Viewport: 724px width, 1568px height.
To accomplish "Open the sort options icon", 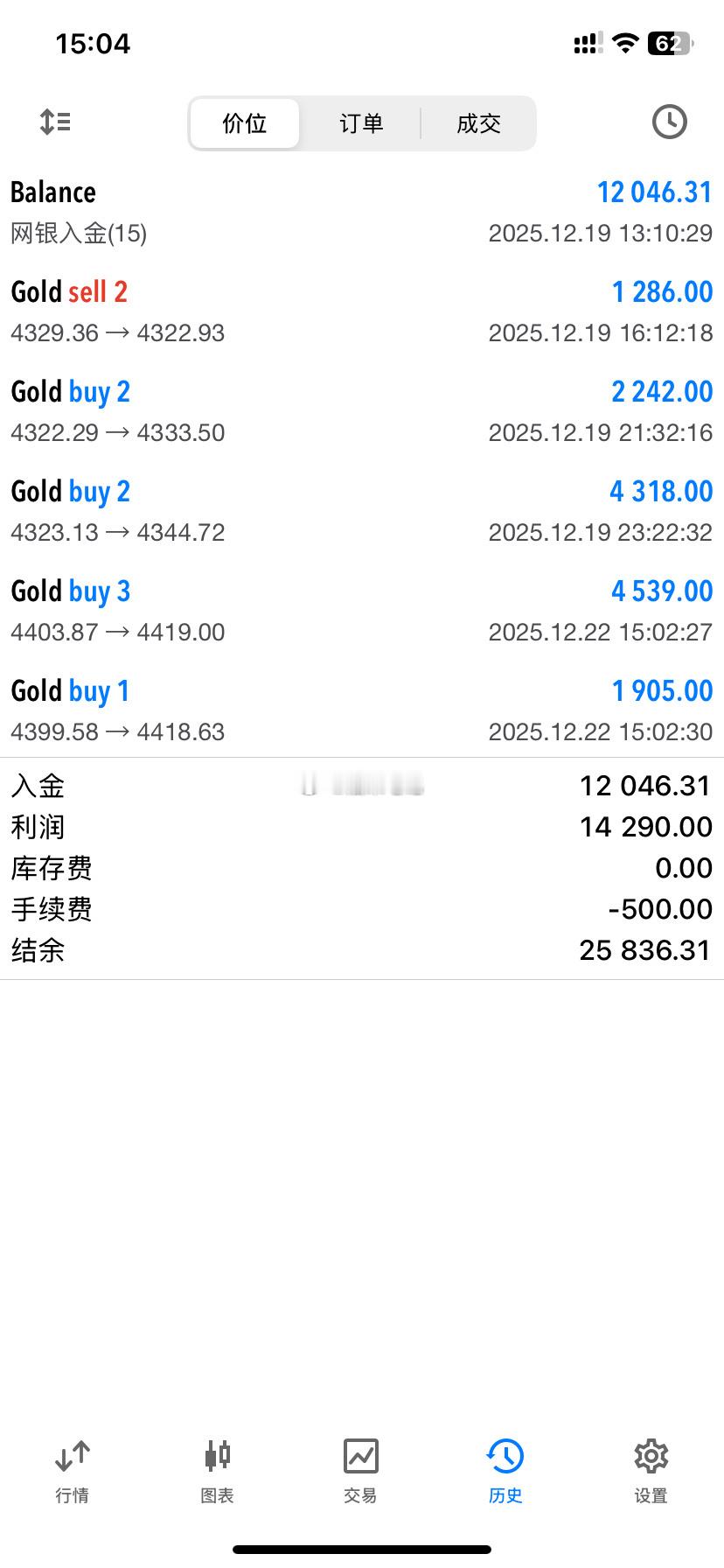I will coord(55,122).
